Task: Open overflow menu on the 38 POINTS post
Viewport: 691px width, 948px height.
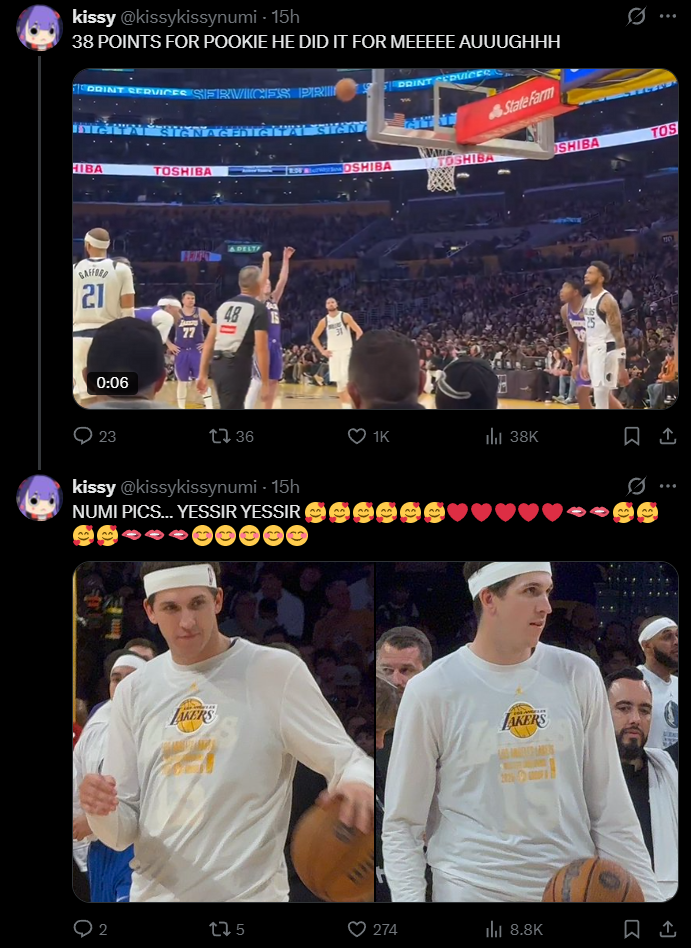Action: point(667,17)
